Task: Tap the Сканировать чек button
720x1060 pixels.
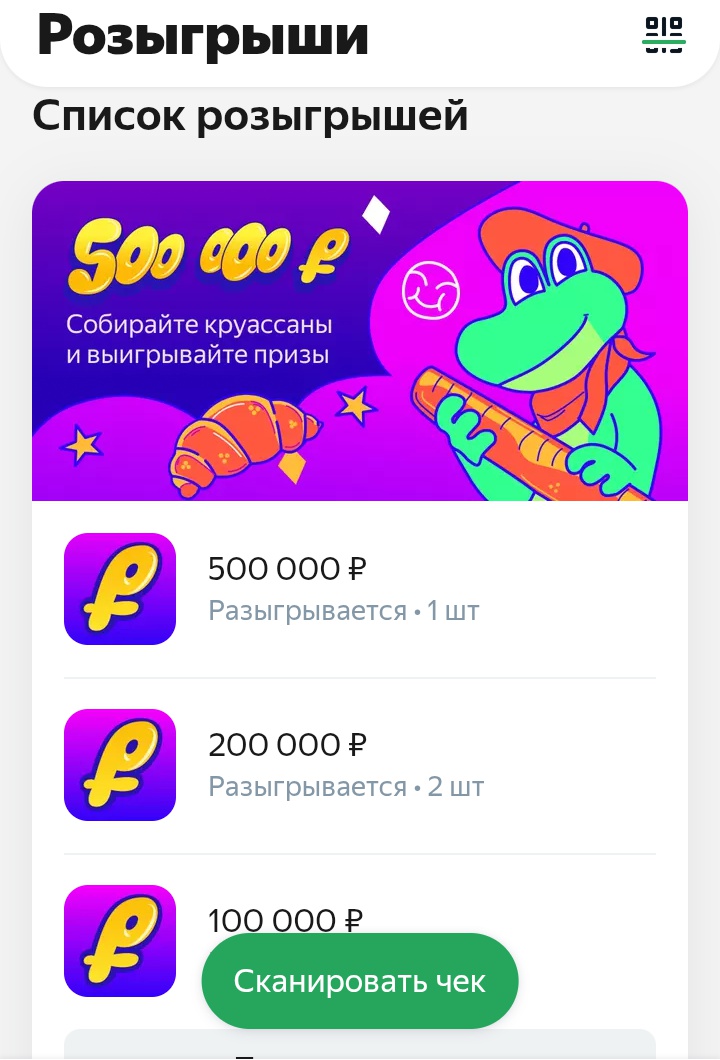Action: click(x=360, y=981)
